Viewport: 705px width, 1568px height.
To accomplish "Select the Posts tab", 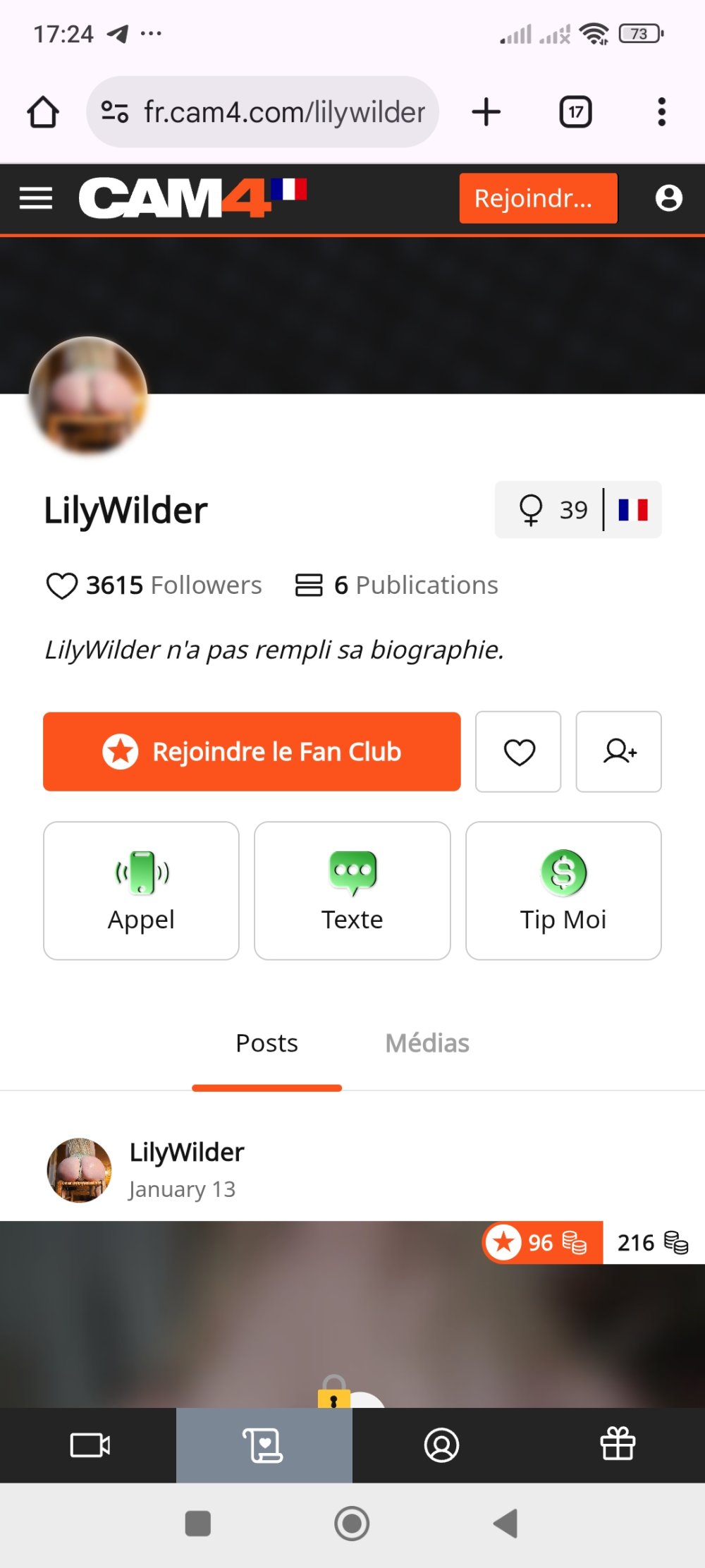I will point(266,1043).
